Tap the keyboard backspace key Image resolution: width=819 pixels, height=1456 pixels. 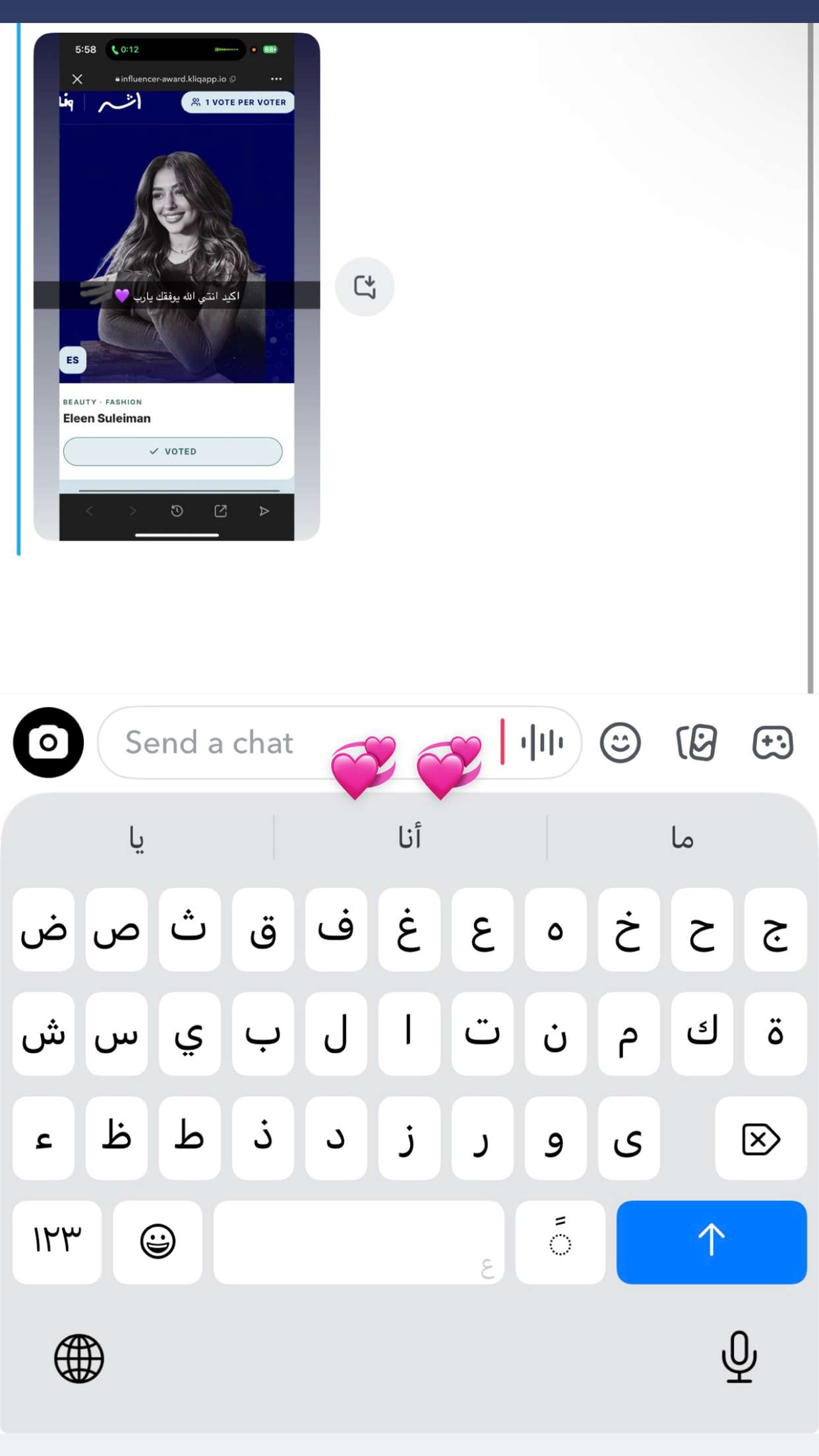pos(761,1138)
